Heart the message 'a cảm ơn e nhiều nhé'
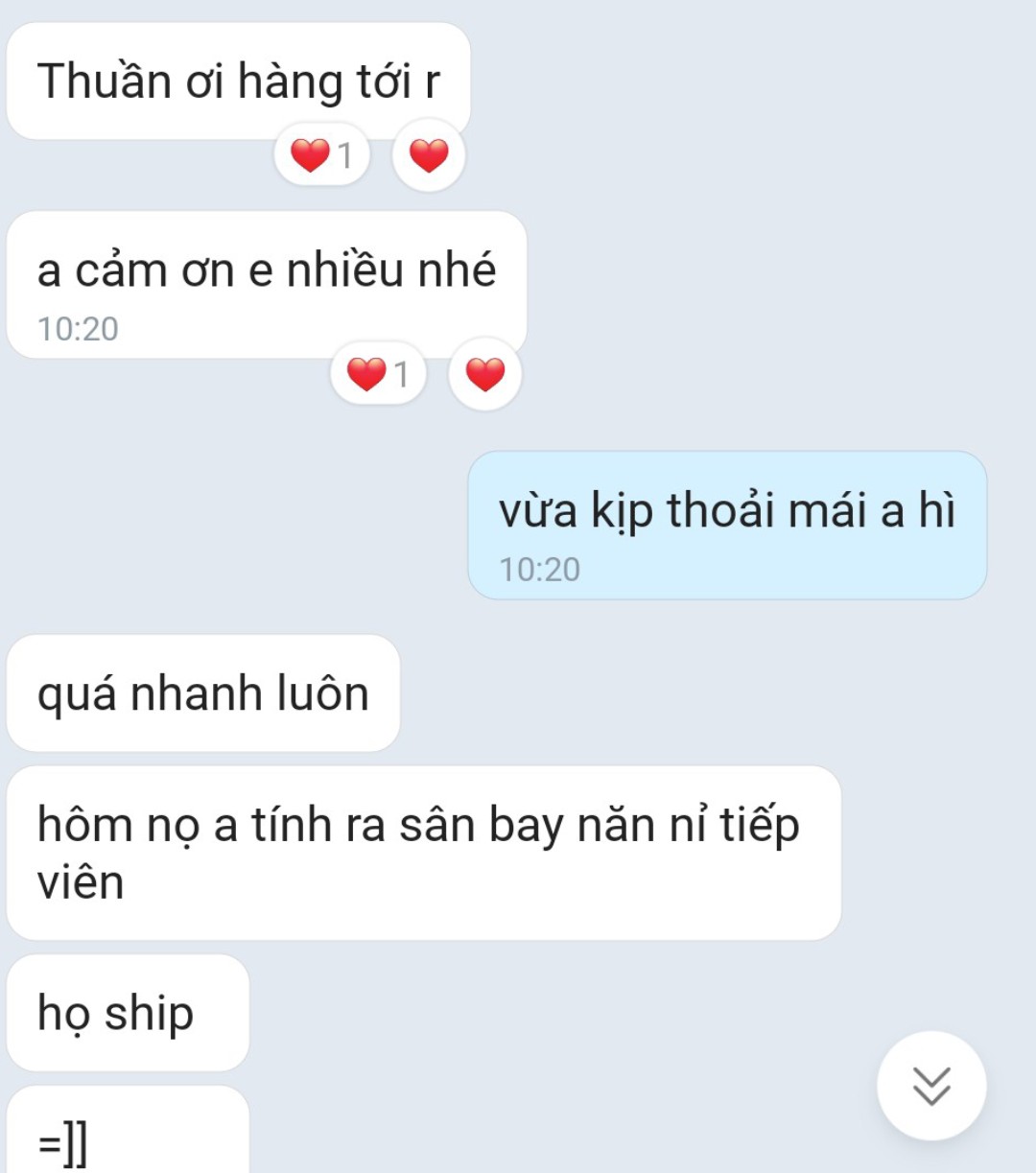This screenshot has height=1173, width=1036. pyautogui.click(x=485, y=374)
